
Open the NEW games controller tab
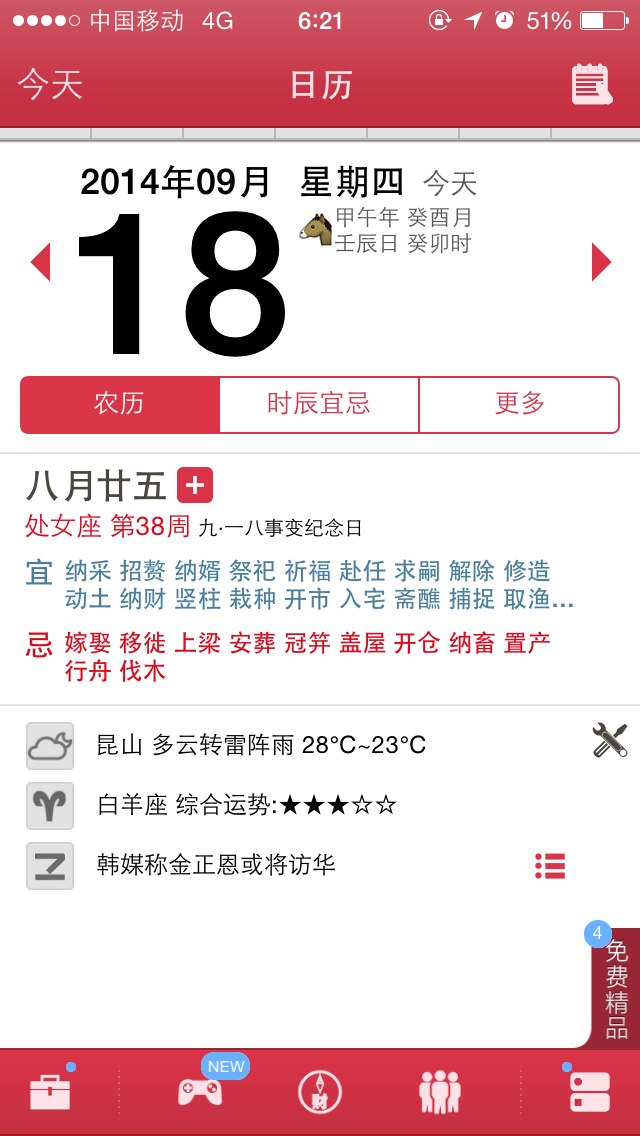point(200,1091)
